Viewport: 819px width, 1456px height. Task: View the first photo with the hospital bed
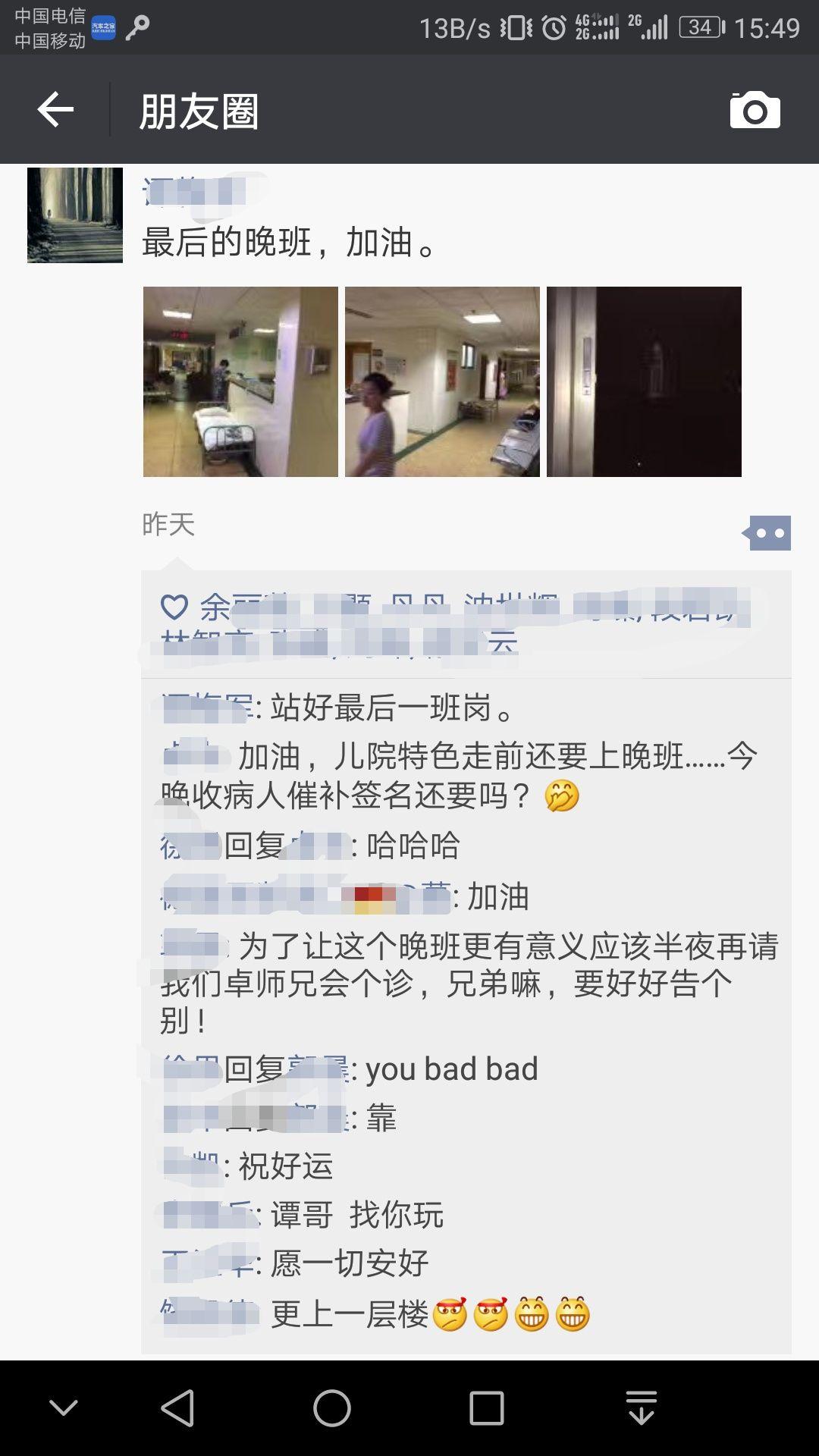pos(240,381)
